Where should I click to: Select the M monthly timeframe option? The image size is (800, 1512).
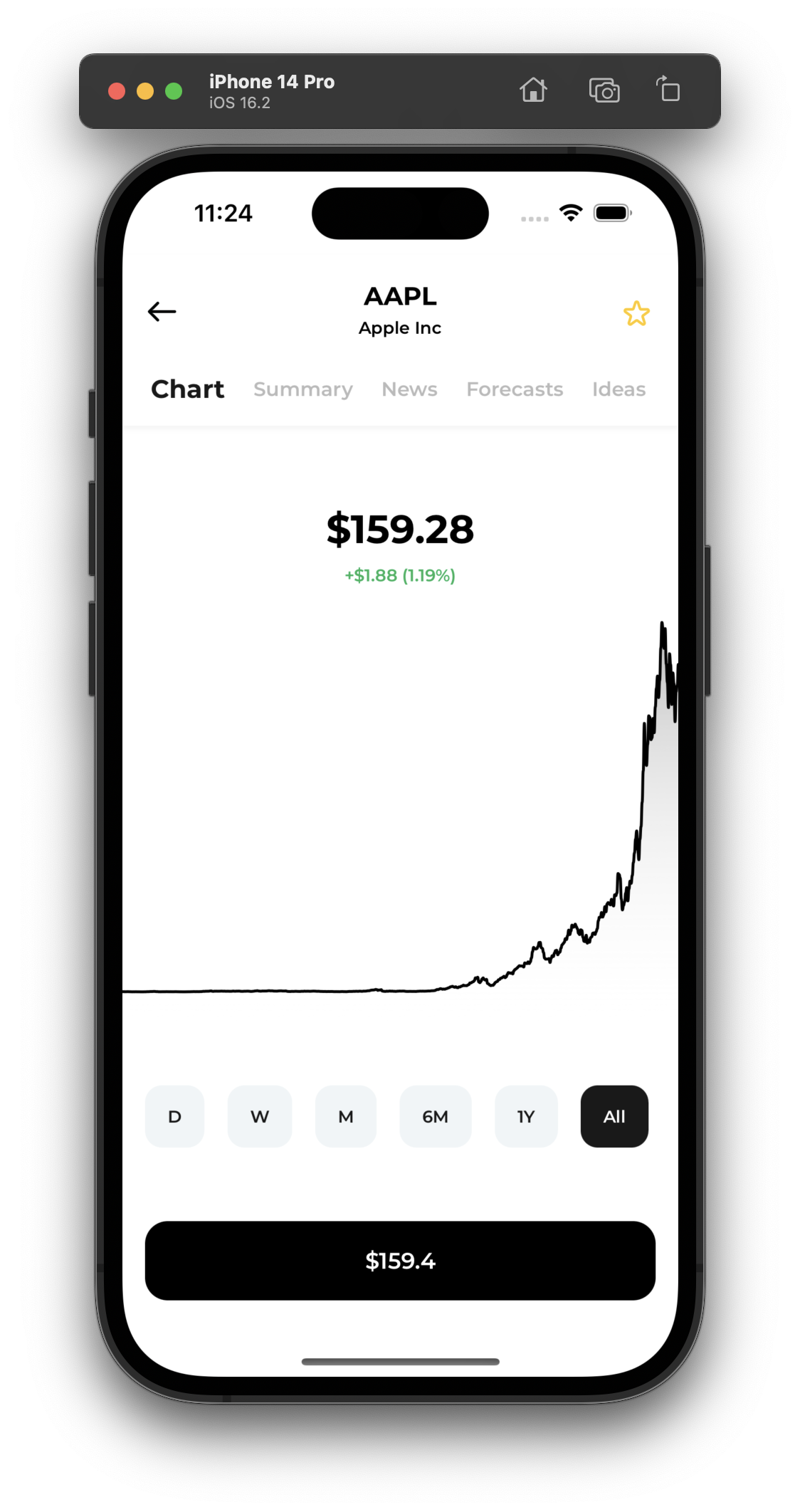(345, 1116)
